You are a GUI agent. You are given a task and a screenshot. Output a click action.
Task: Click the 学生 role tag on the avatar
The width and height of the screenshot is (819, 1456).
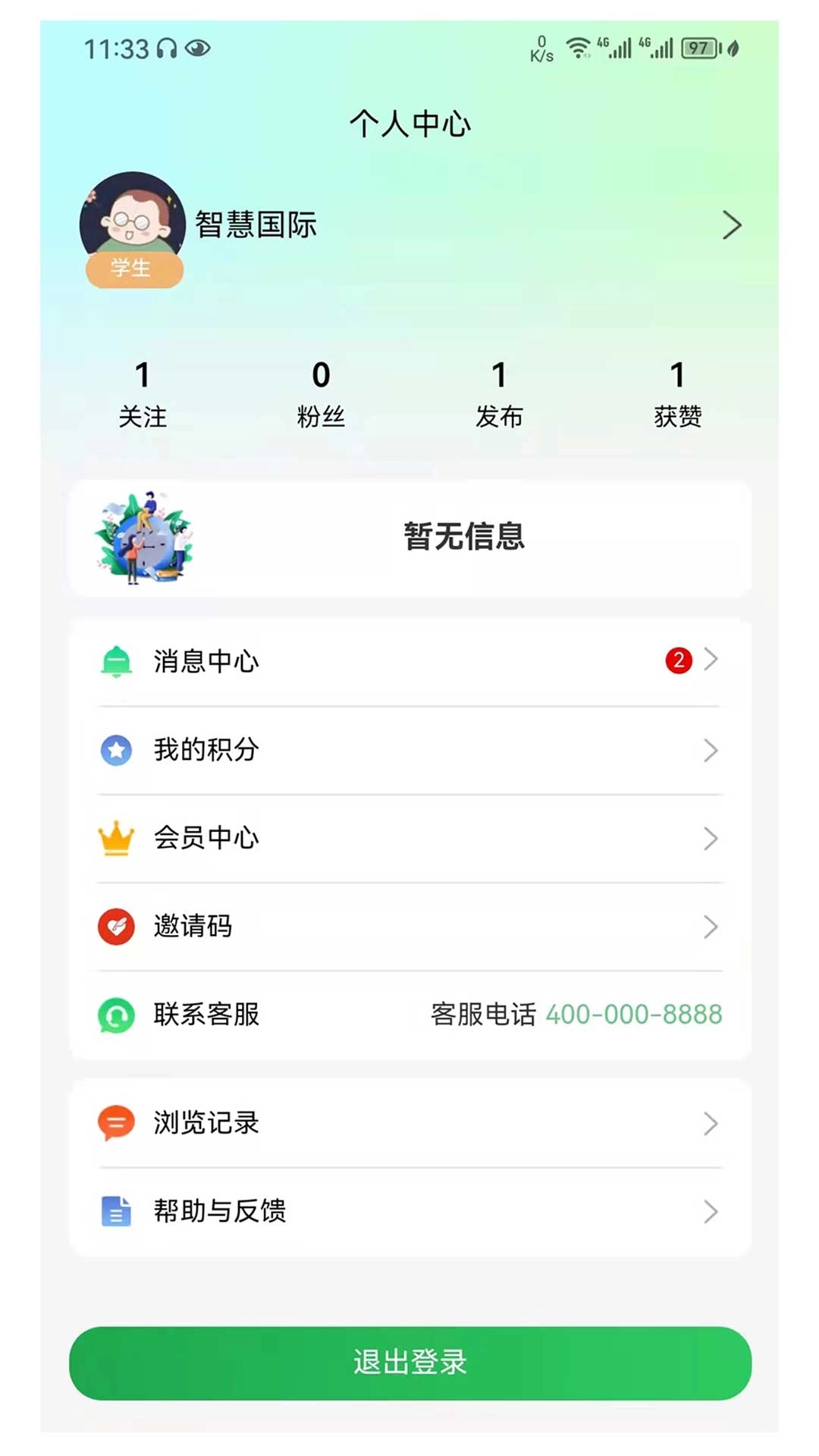pyautogui.click(x=133, y=268)
